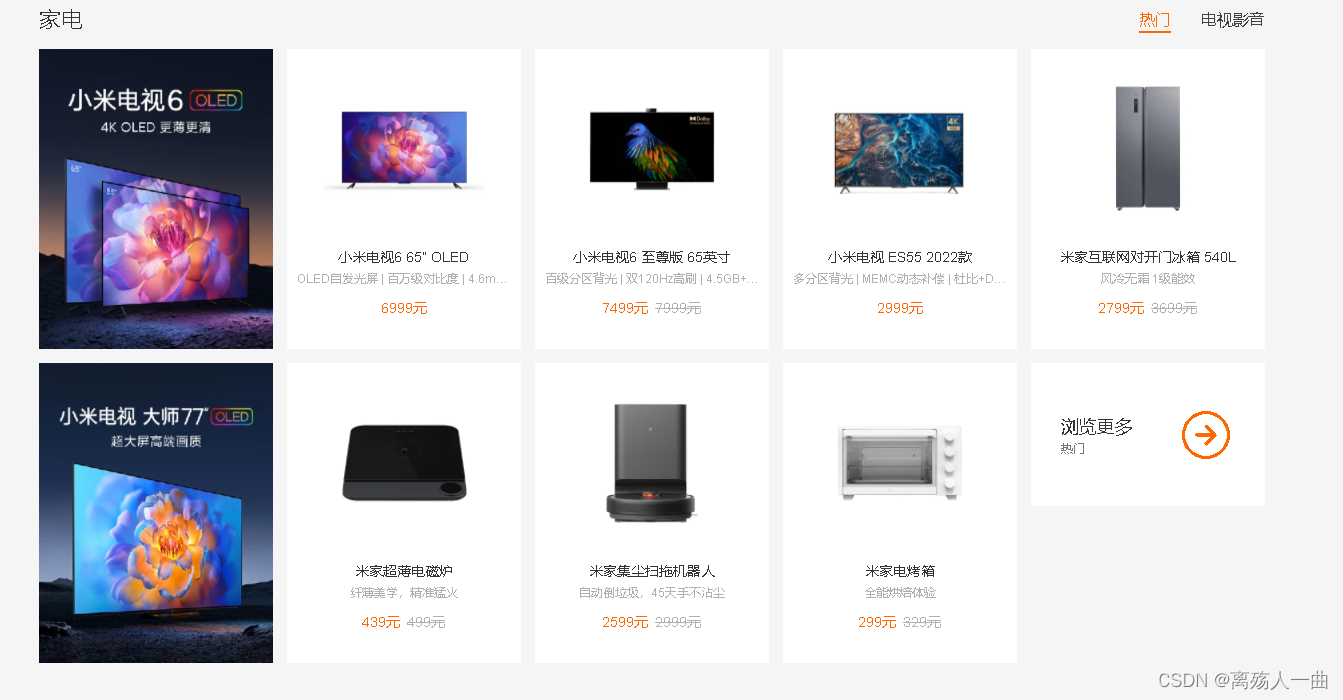Open 米家互联网对开门冰箱 540L product card
Screen dimensions: 1343x700
[x=1148, y=199]
